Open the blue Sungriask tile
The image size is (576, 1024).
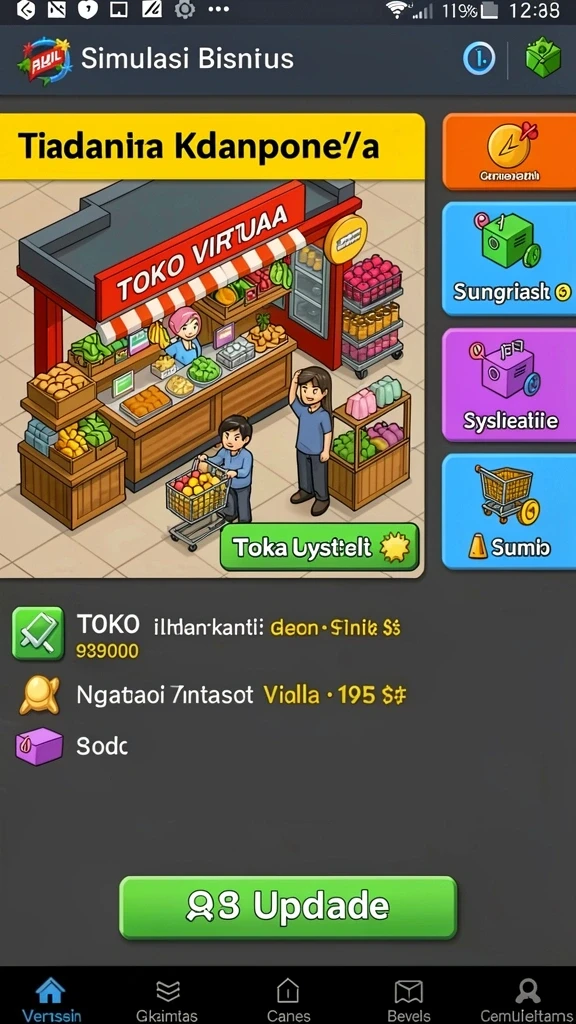pos(509,259)
